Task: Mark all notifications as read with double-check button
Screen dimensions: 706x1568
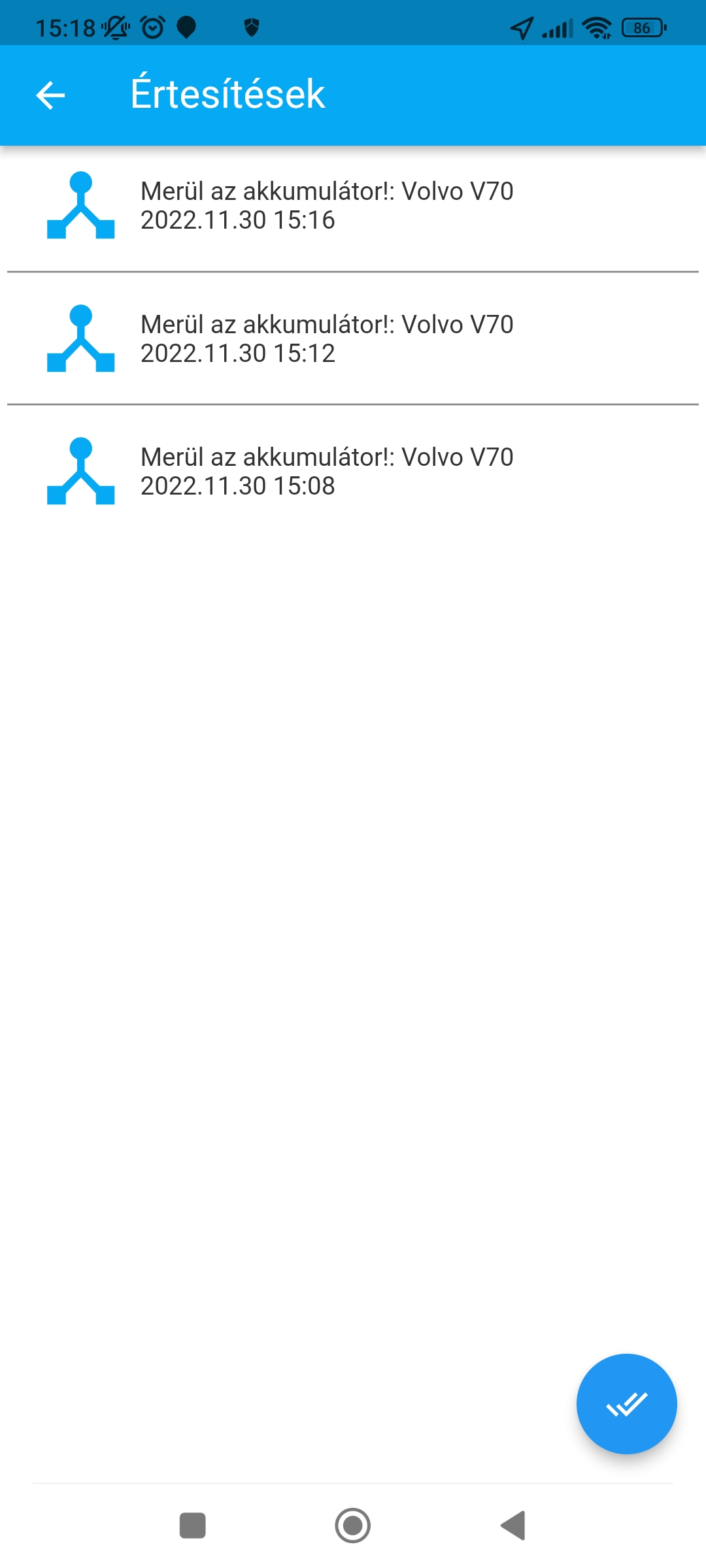Action: 626,1403
